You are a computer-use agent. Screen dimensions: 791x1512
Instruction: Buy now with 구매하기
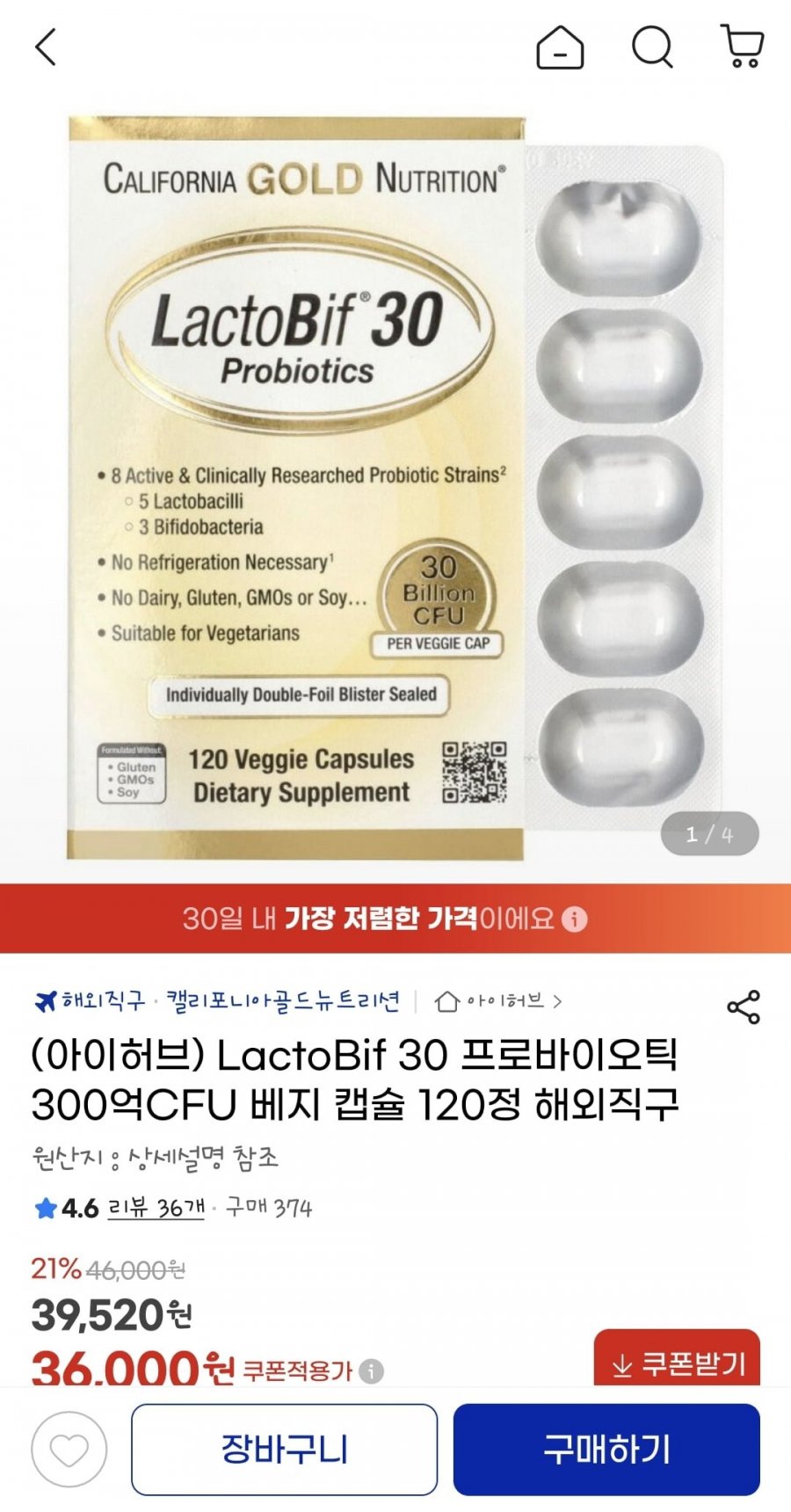[606, 1450]
